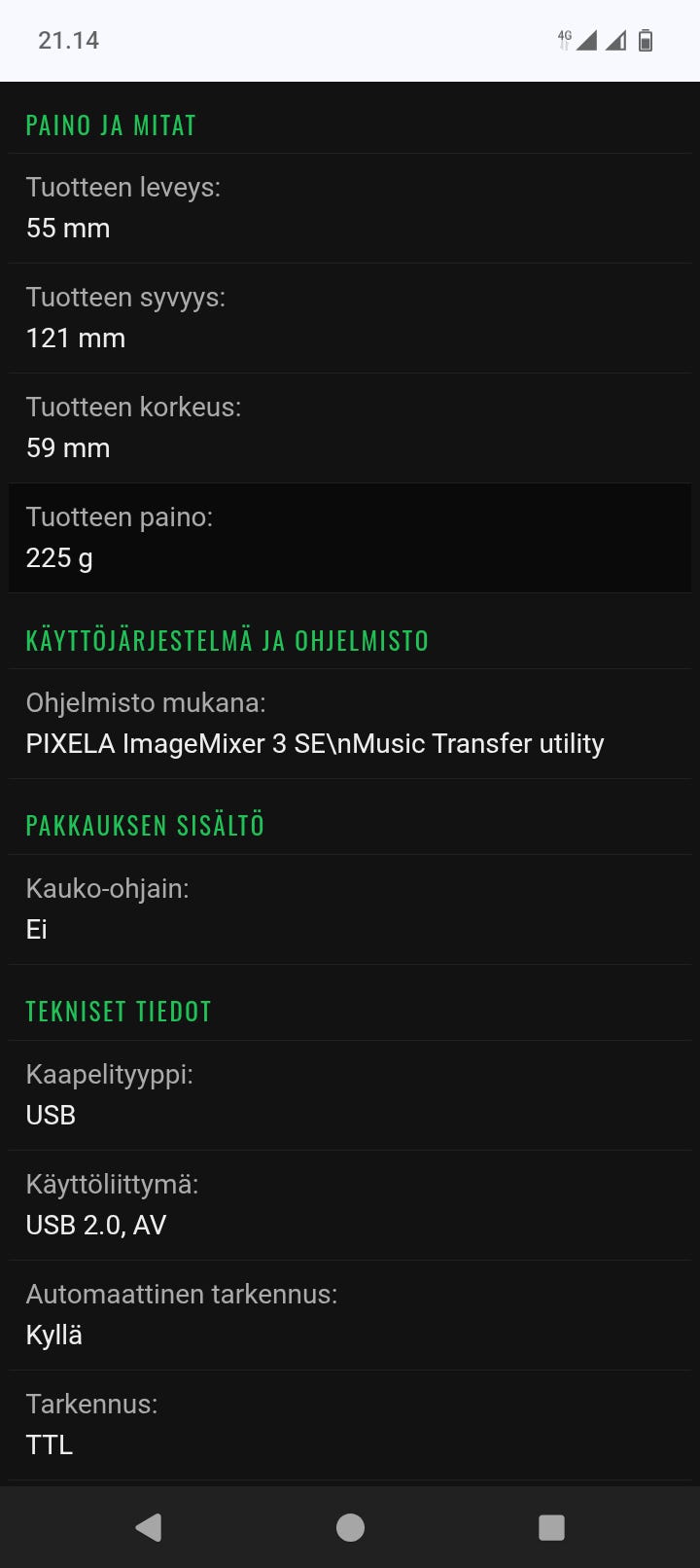
Task: Tap the battery status icon
Action: coord(645,41)
